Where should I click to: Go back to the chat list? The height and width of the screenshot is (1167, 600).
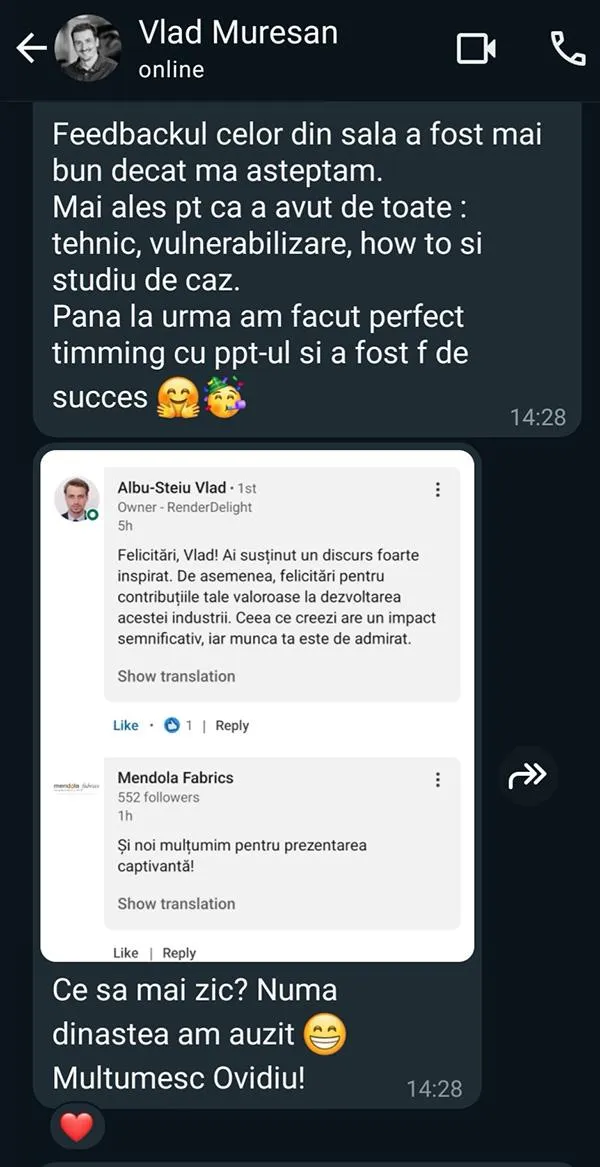(30, 49)
